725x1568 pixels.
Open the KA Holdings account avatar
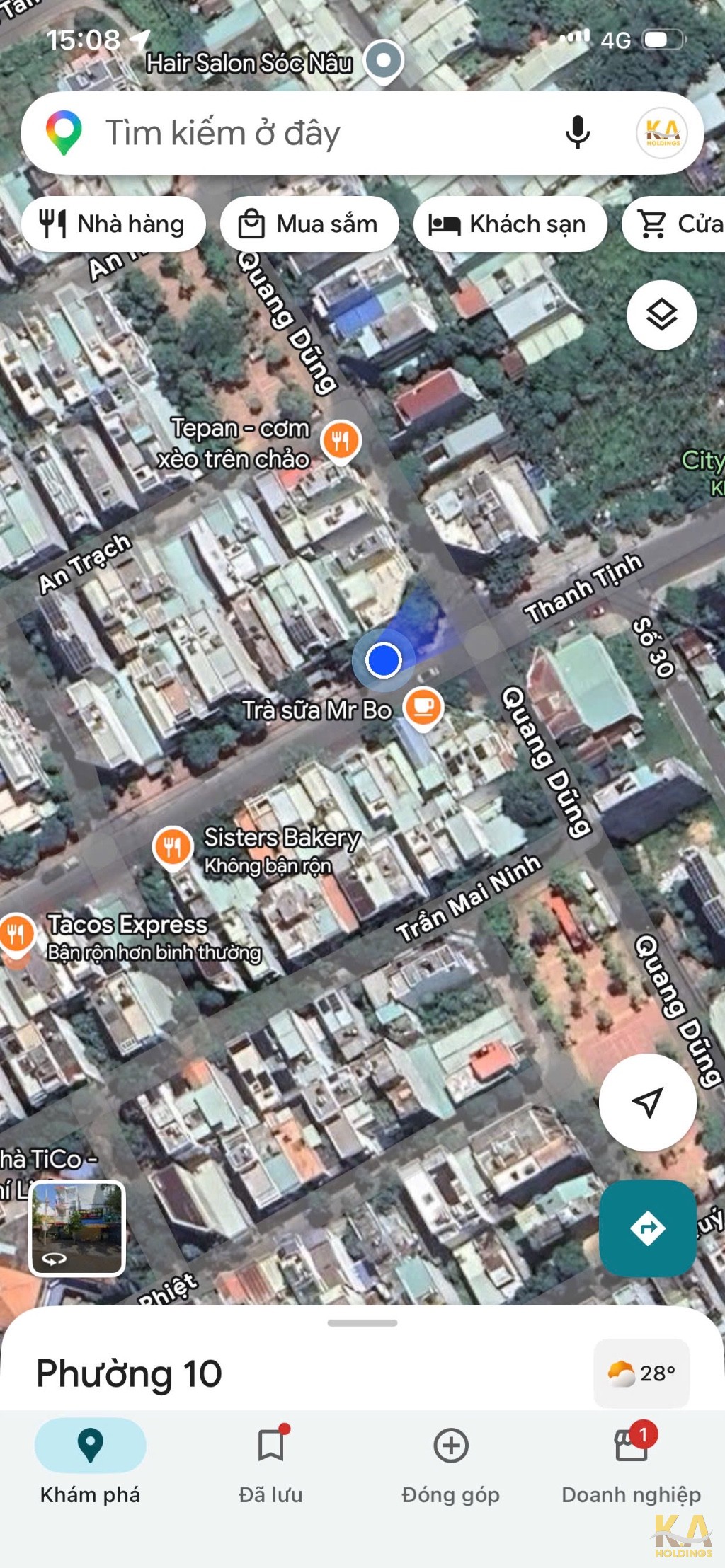pyautogui.click(x=662, y=132)
